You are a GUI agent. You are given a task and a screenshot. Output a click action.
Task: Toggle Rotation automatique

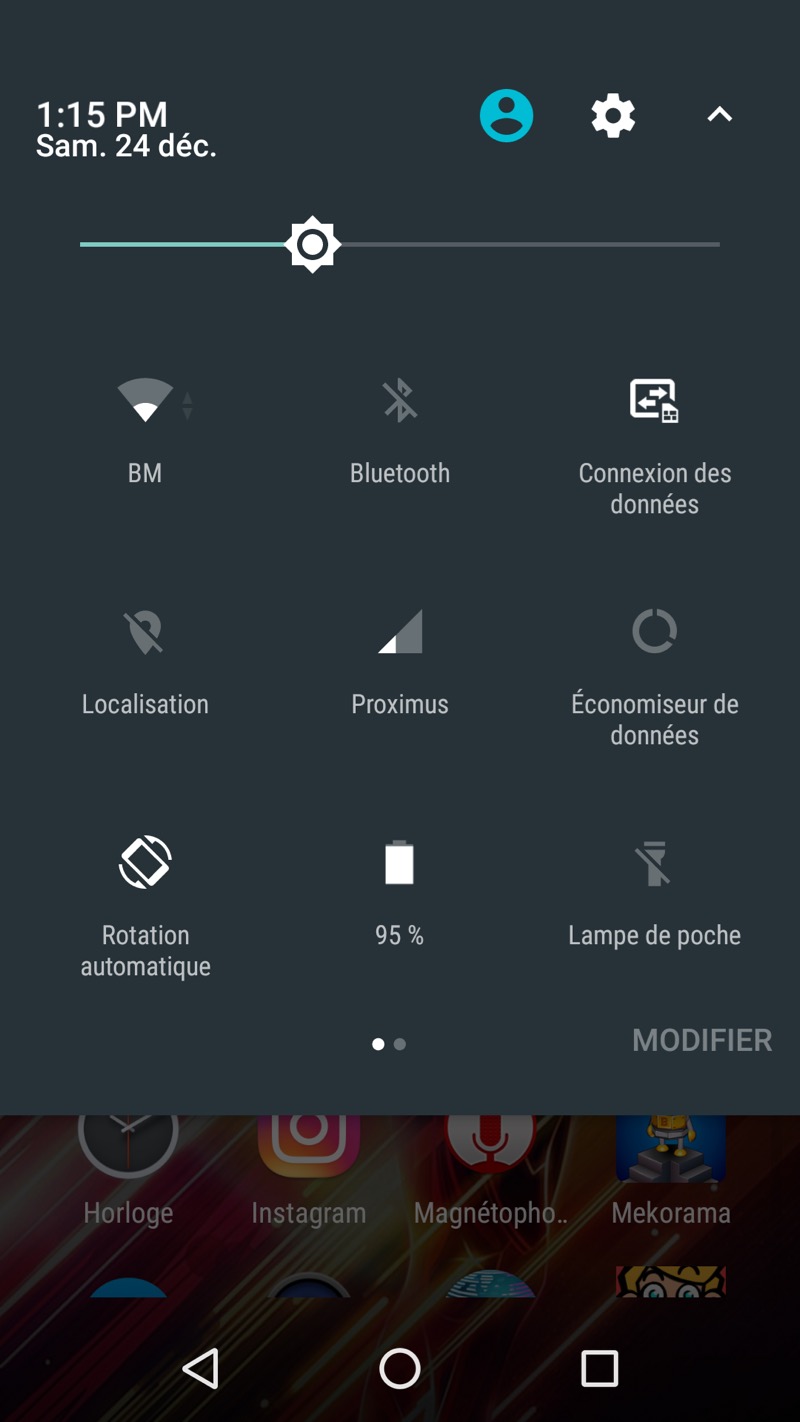[x=145, y=863]
